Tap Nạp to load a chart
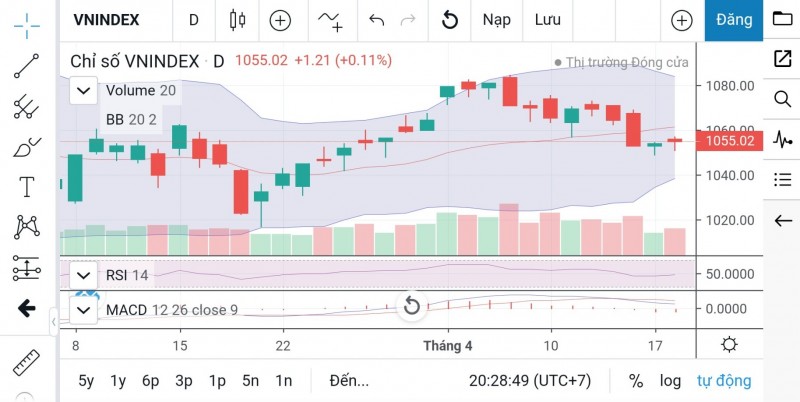Screen dimensions: 800x402 496,20
